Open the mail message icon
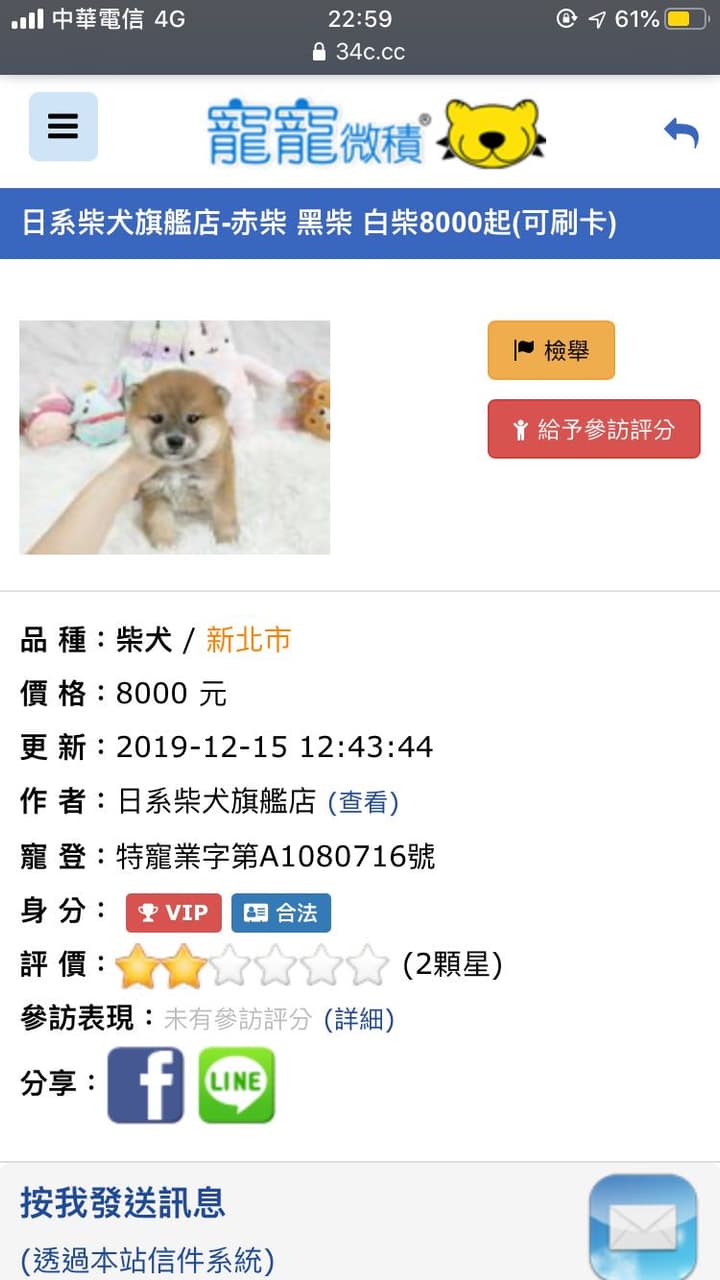 pos(644,1228)
